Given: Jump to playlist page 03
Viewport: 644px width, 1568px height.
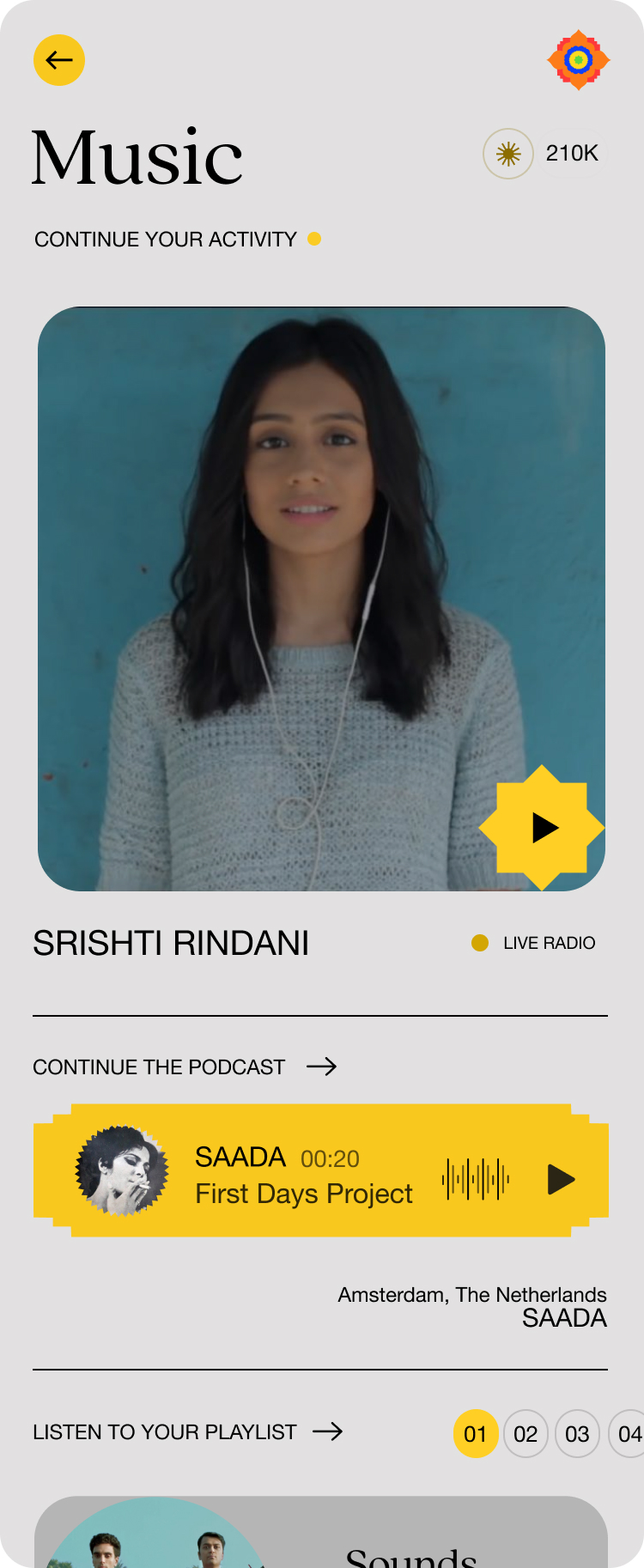Looking at the screenshot, I should [x=577, y=1434].
